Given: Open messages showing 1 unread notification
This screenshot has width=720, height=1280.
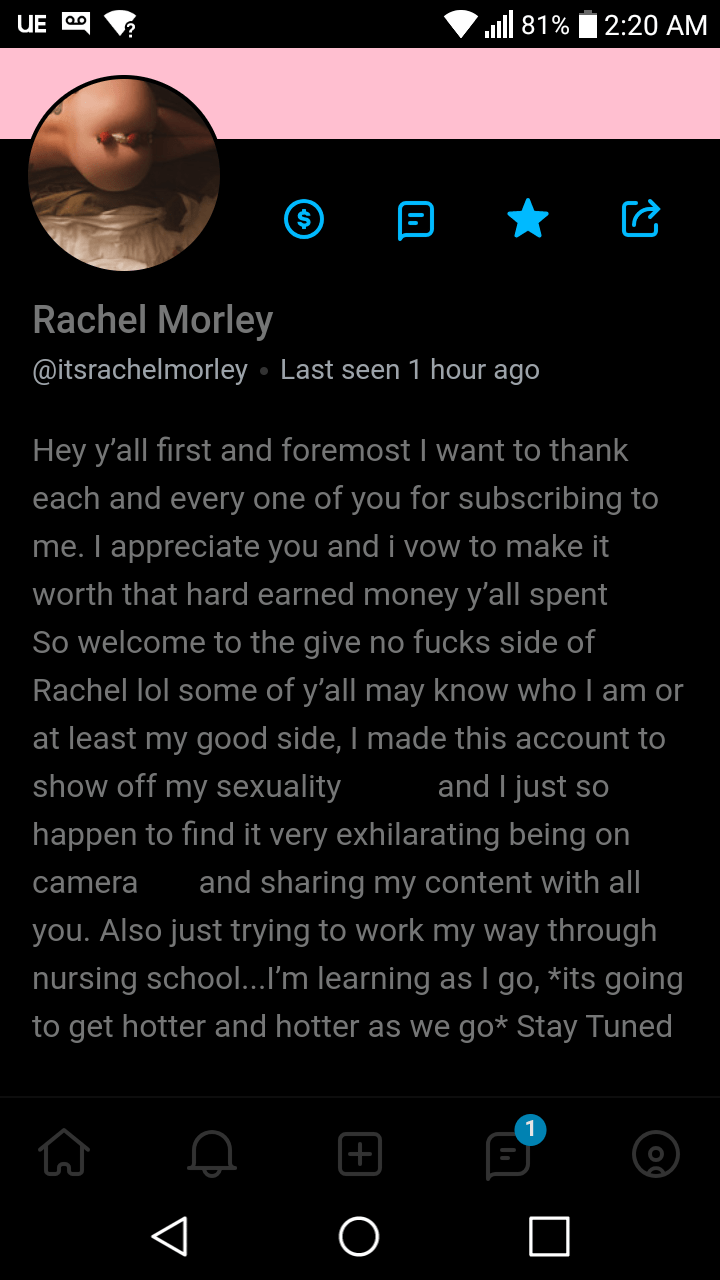Looking at the screenshot, I should (507, 1153).
